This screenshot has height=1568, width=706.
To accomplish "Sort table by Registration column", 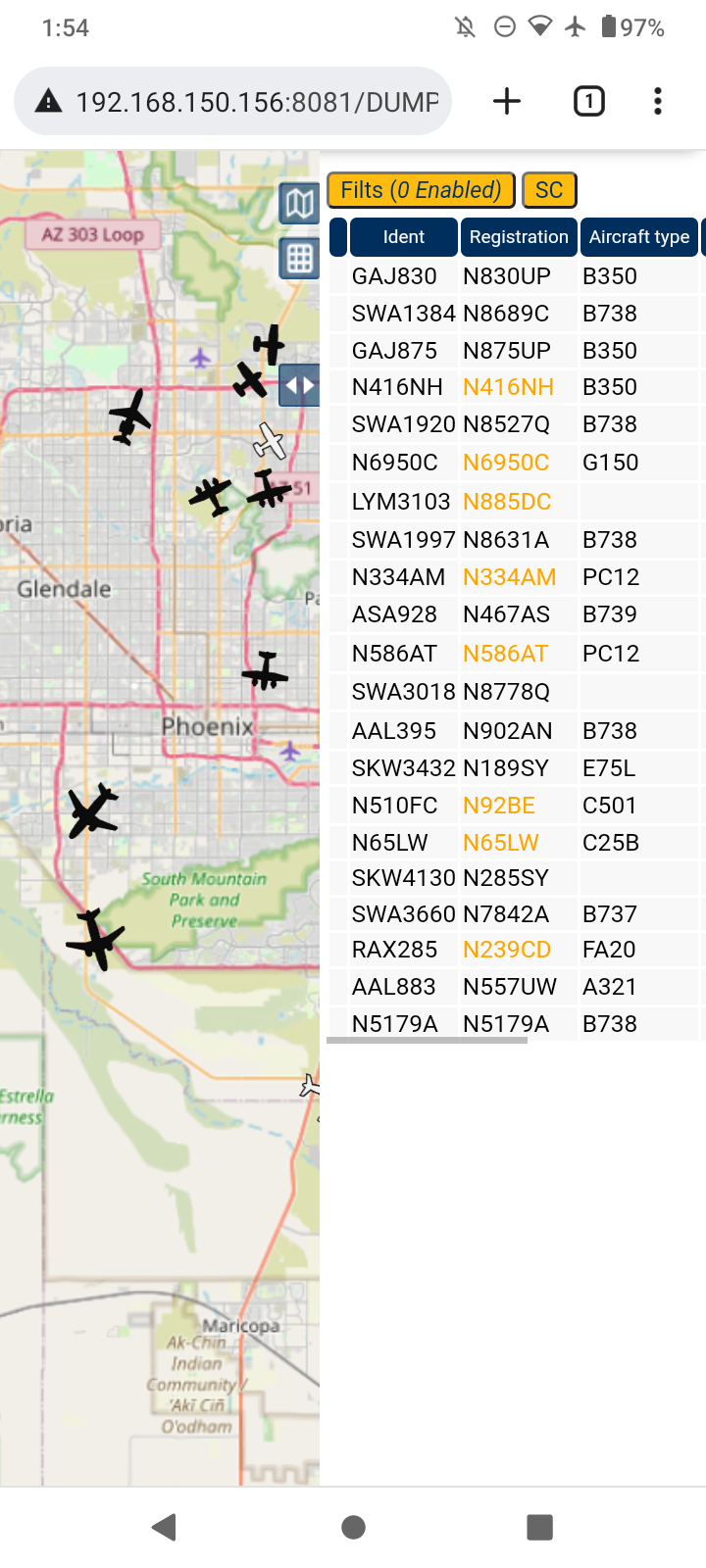I will click(519, 237).
